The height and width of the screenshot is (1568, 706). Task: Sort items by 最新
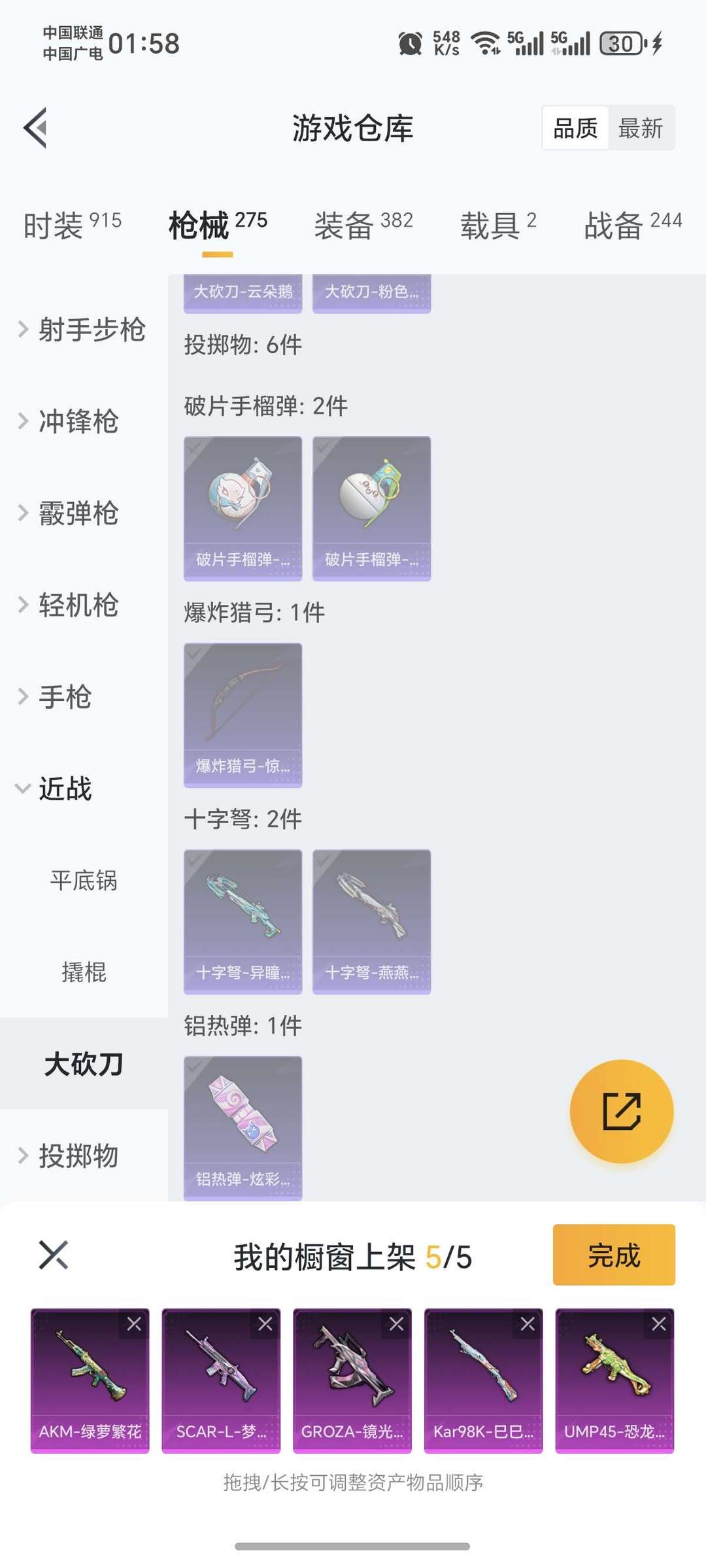(641, 128)
